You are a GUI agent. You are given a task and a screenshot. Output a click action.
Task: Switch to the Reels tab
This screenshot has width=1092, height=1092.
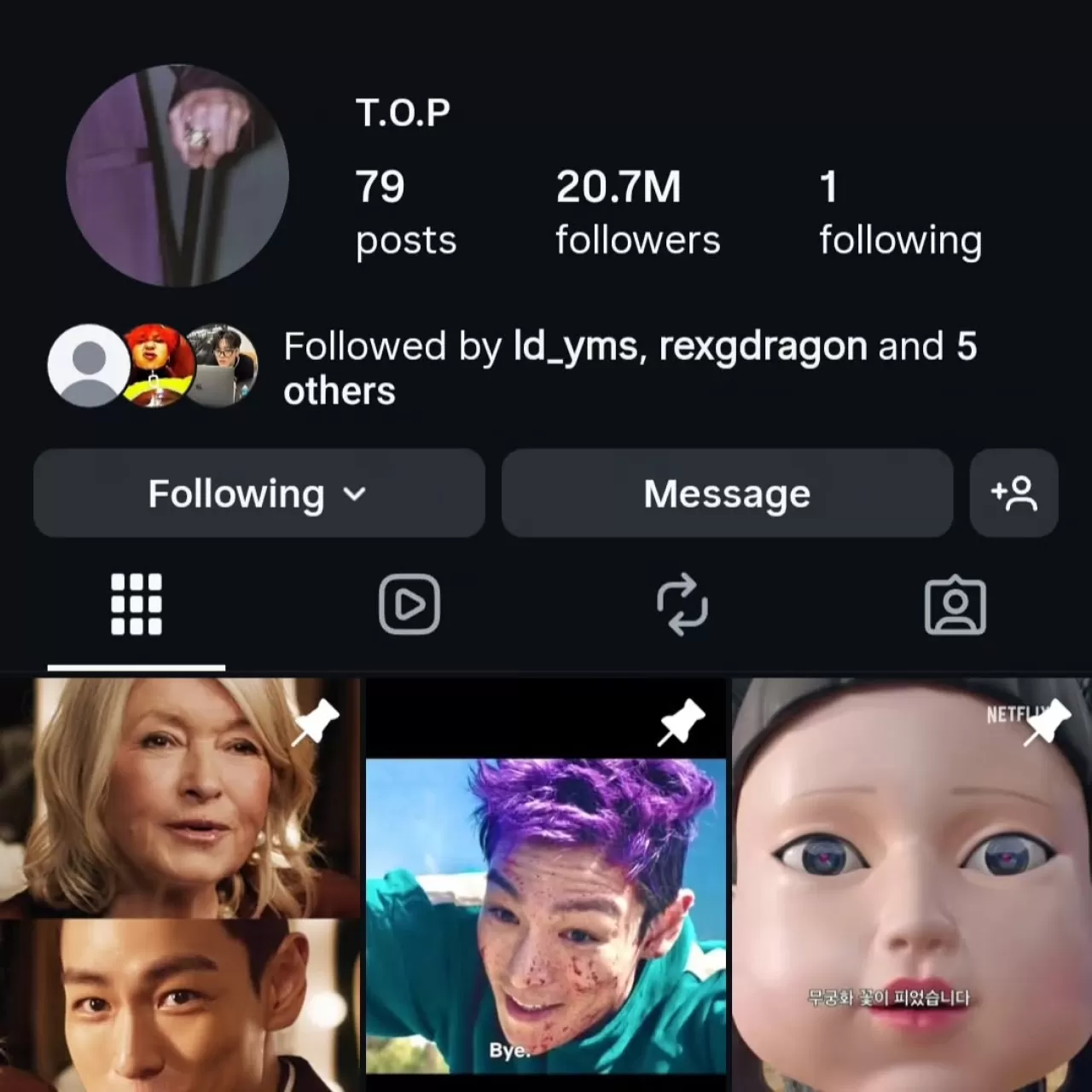[x=409, y=605]
